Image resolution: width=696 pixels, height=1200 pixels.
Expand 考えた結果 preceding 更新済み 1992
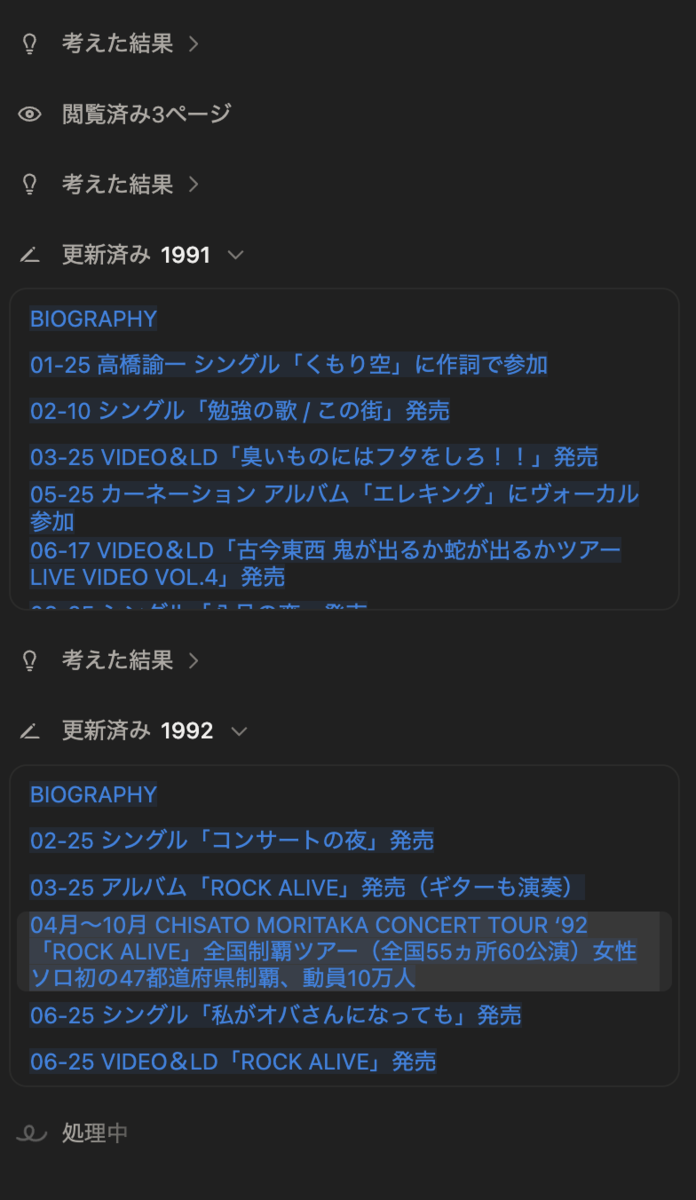pos(110,660)
